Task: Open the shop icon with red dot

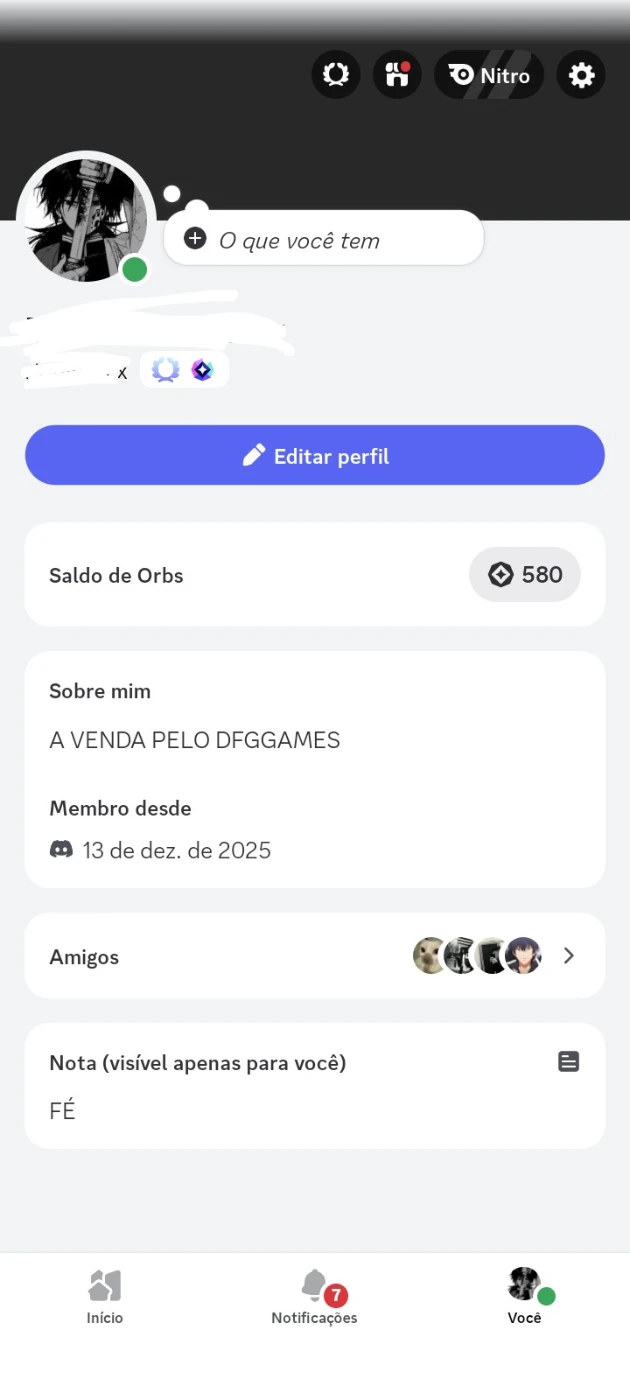Action: pyautogui.click(x=397, y=75)
